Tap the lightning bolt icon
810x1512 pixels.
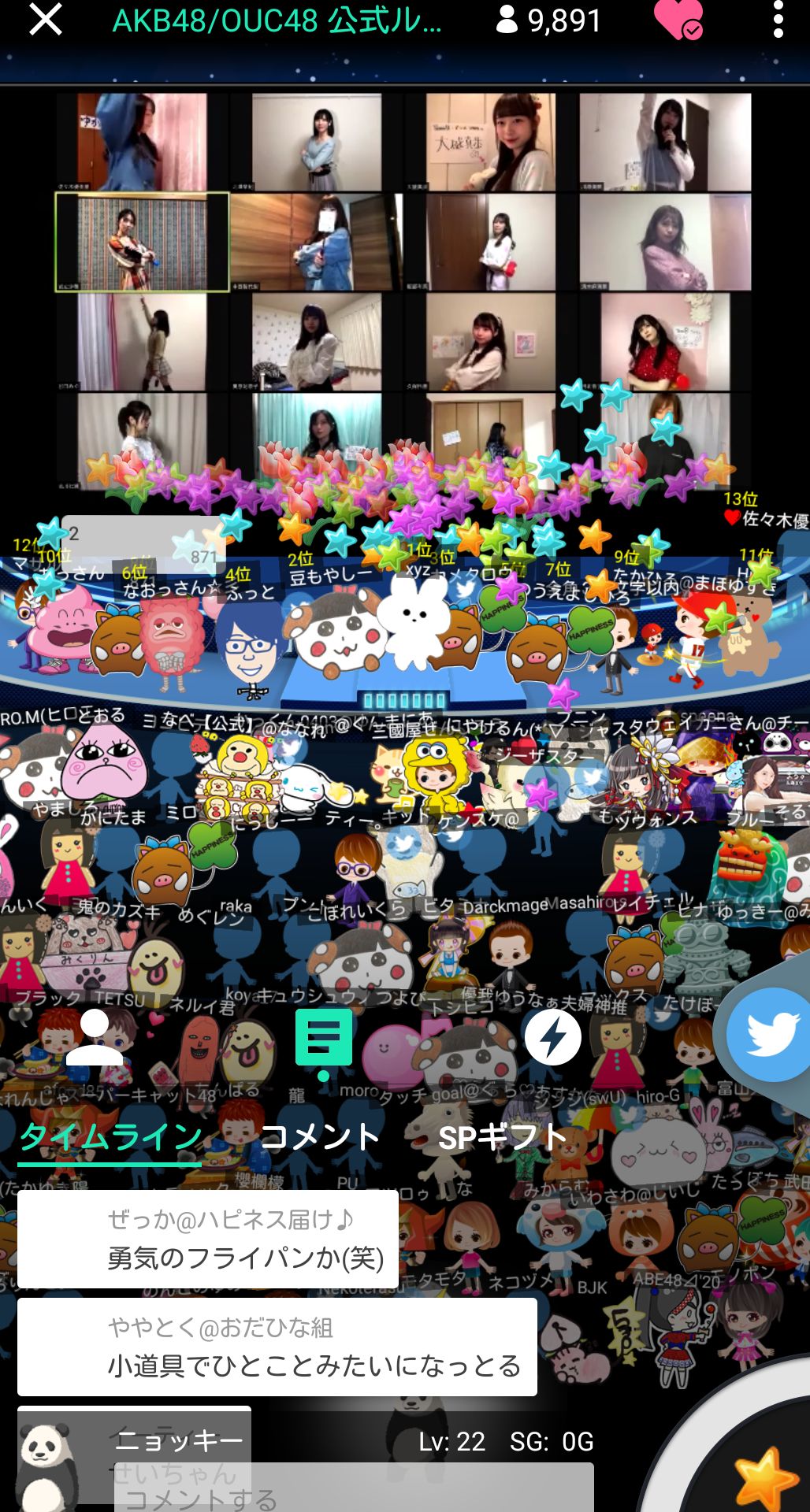click(x=552, y=1037)
